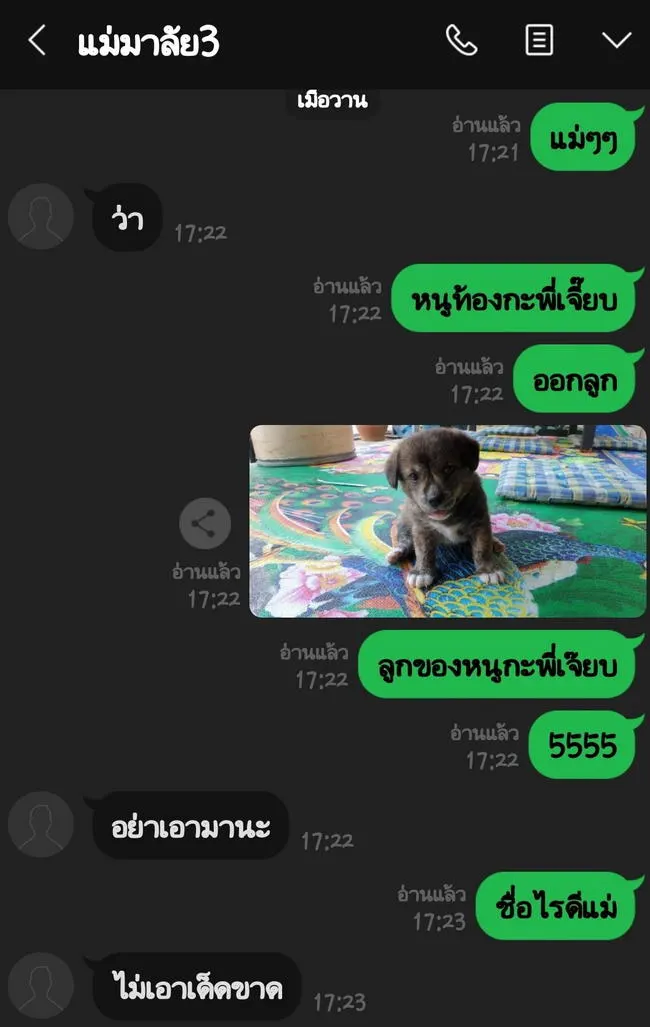Open the puppy photo in the chat
This screenshot has height=1027, width=650.
pos(447,520)
